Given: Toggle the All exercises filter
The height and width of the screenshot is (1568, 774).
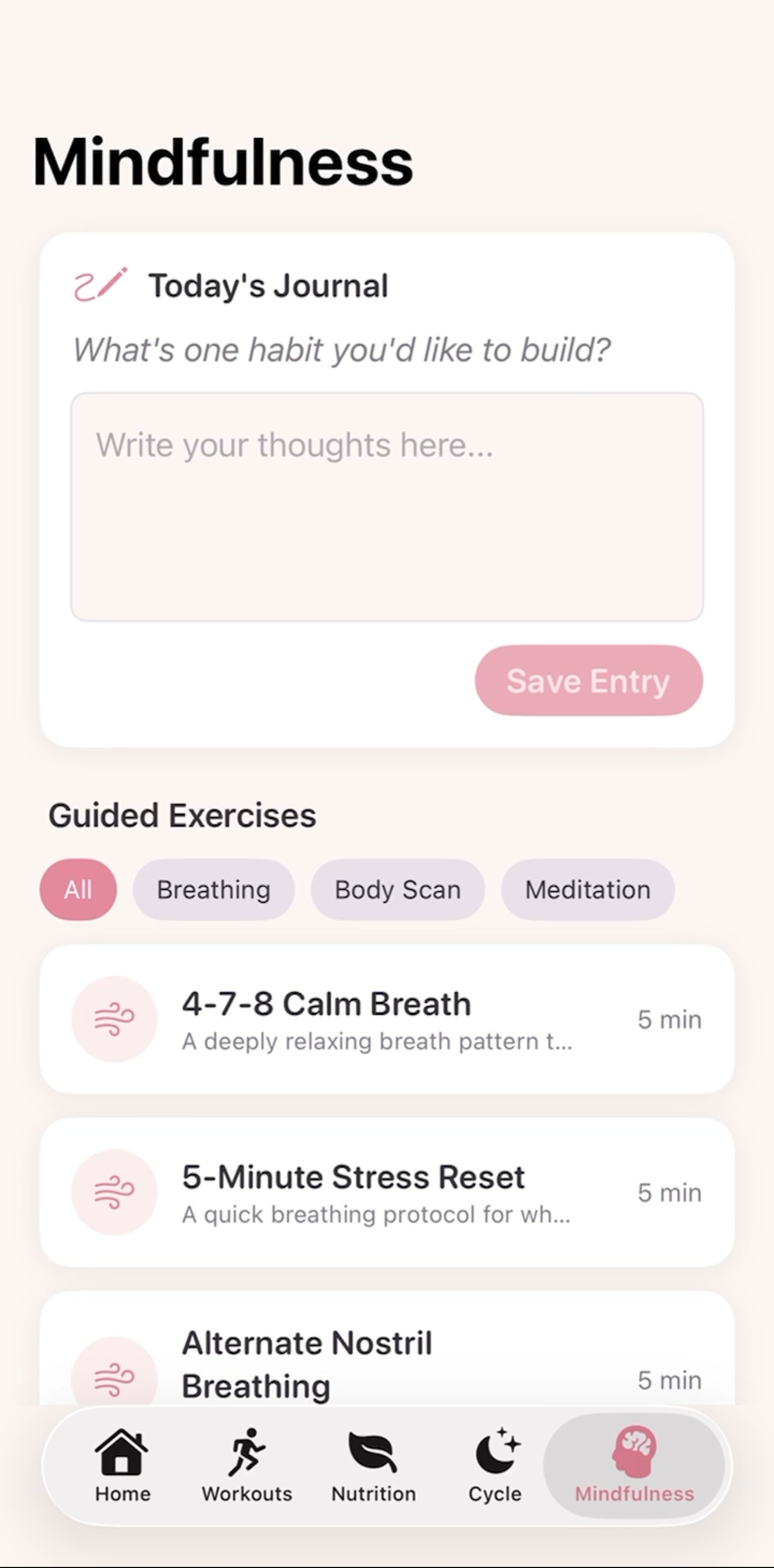Looking at the screenshot, I should 77,889.
